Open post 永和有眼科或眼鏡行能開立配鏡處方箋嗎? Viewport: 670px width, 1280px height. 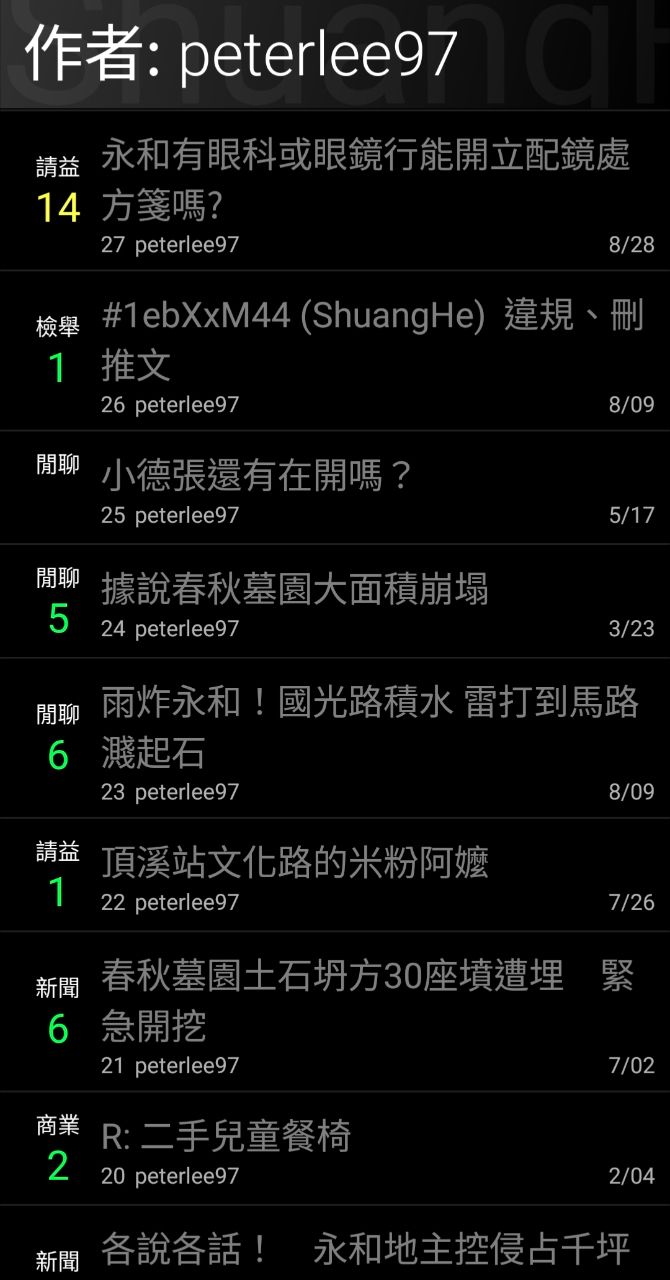365,181
